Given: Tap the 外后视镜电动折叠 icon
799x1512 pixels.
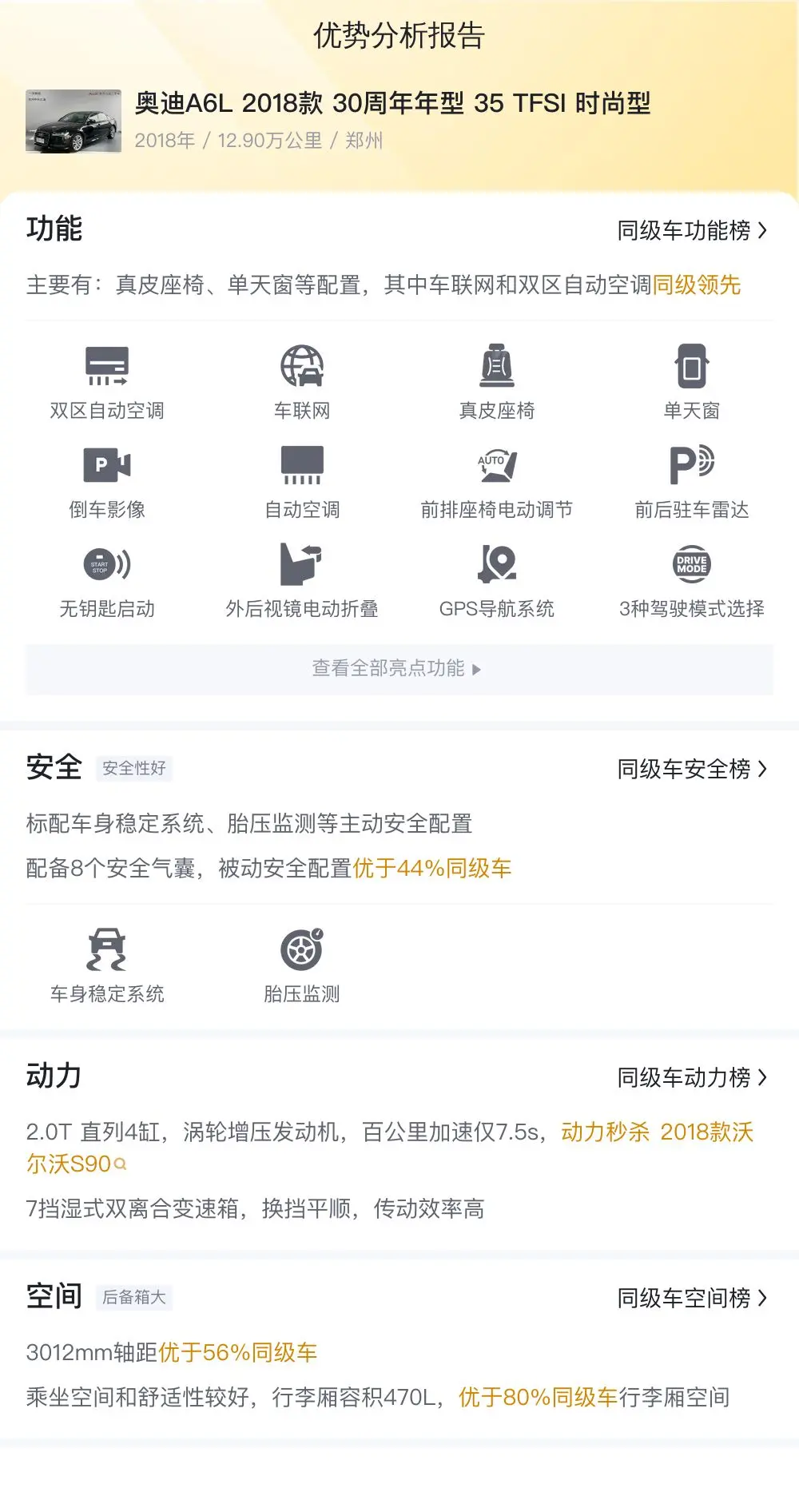Looking at the screenshot, I should pyautogui.click(x=302, y=564).
